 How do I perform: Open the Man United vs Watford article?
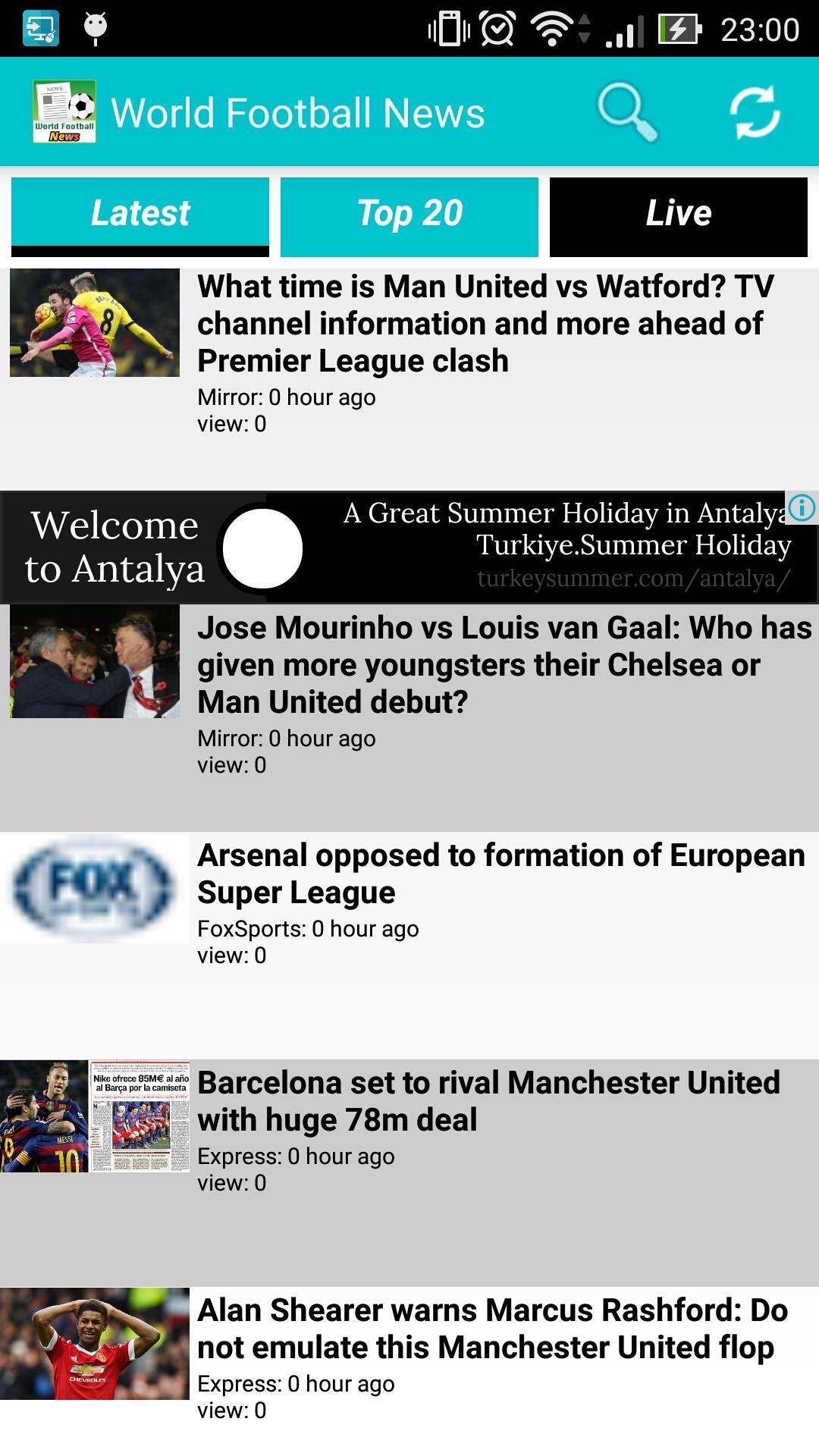(485, 323)
